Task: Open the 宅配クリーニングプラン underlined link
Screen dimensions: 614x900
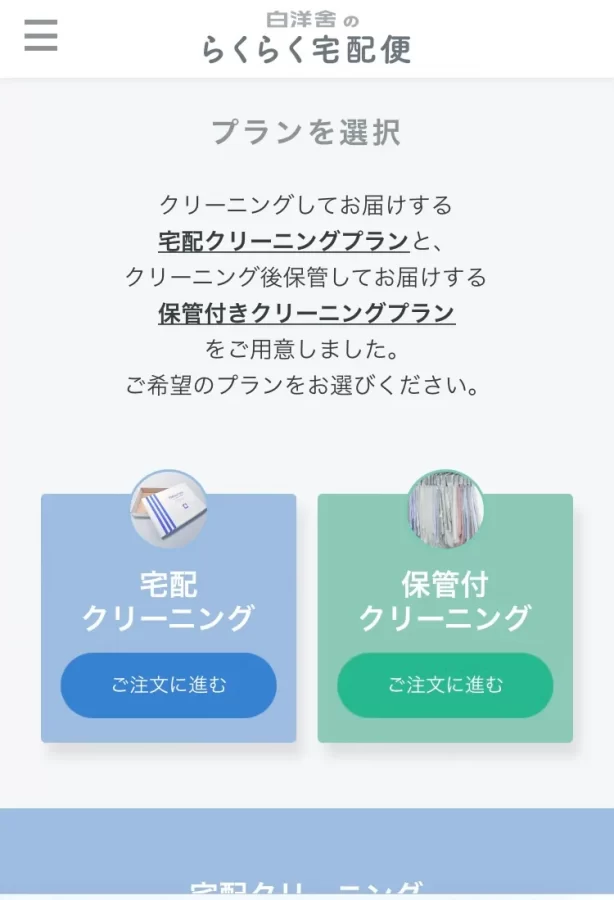Action: coord(283,241)
